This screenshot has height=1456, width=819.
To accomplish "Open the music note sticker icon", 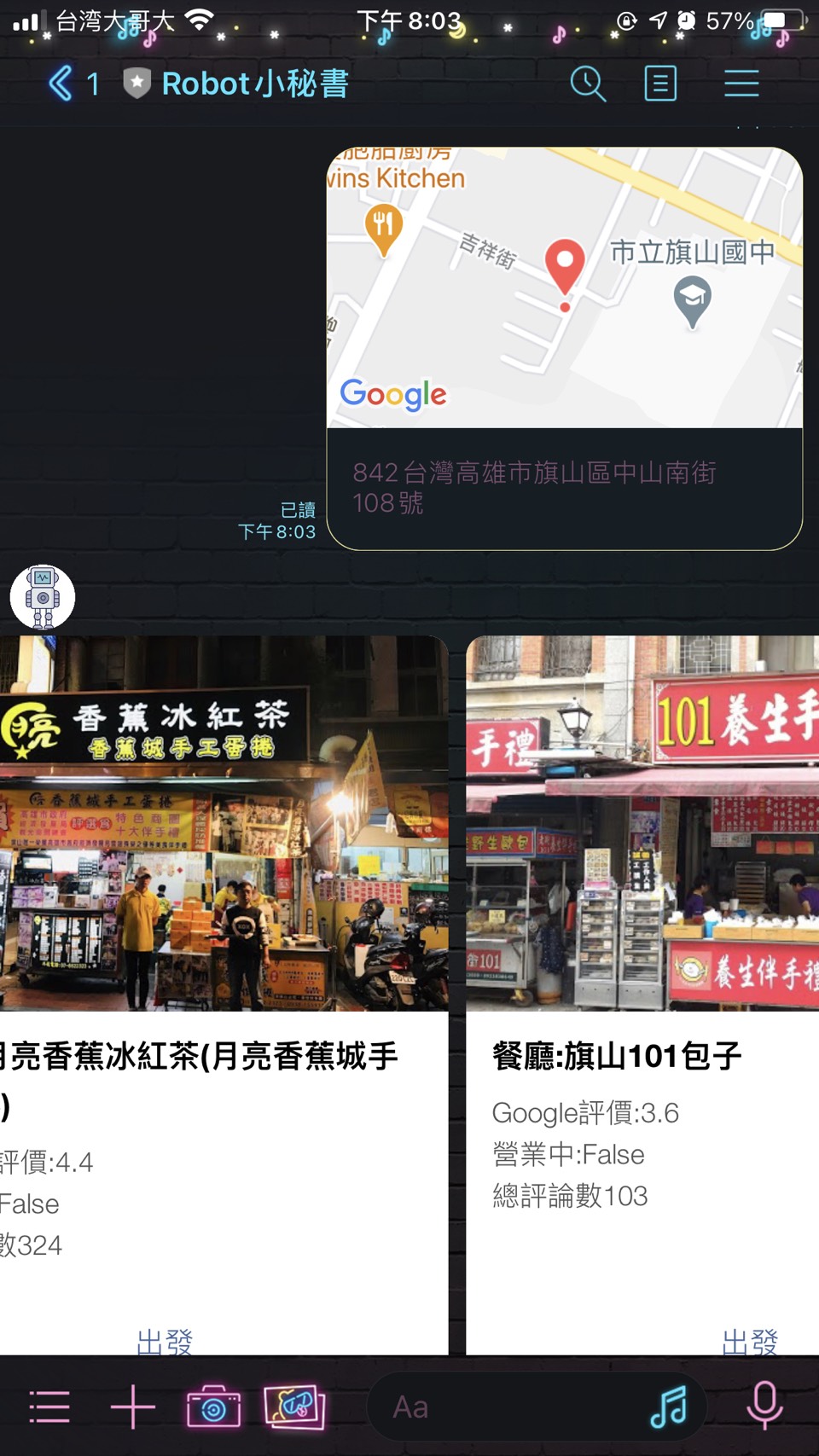I will [669, 1407].
